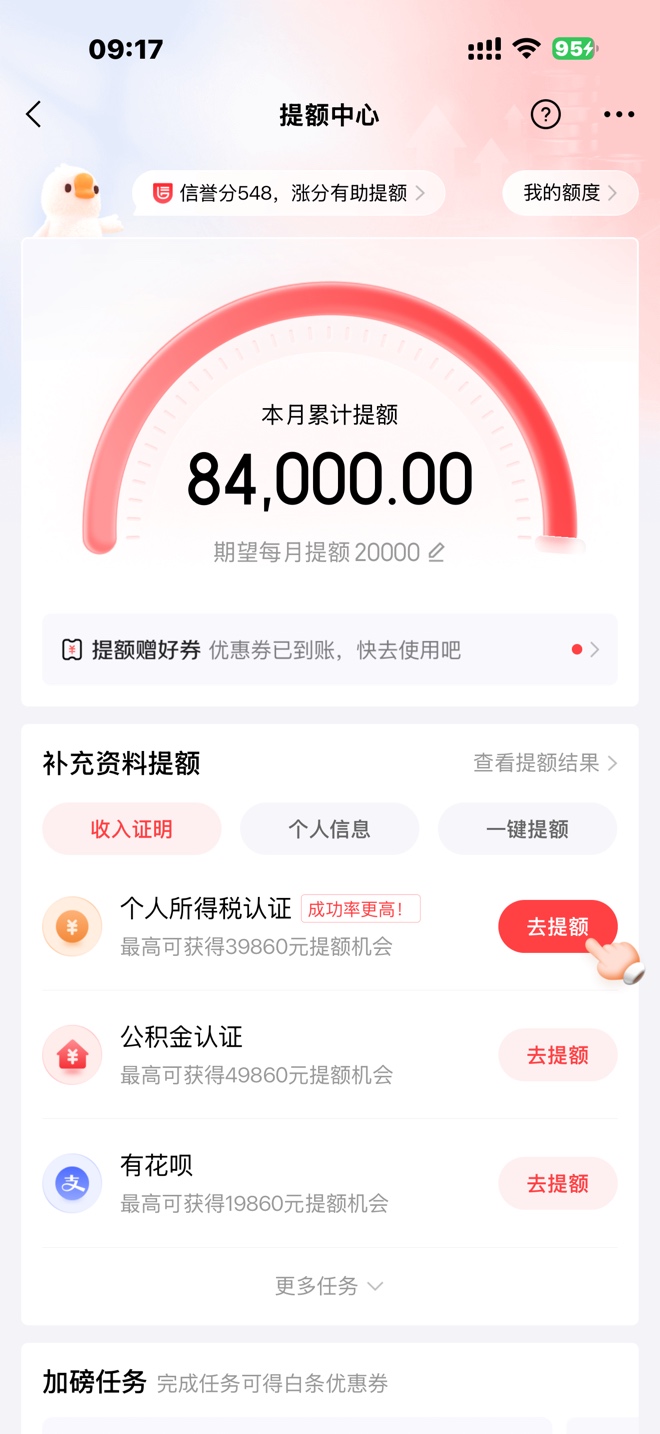Switch to the 个人信息 tab
The height and width of the screenshot is (1434, 660).
pyautogui.click(x=329, y=829)
